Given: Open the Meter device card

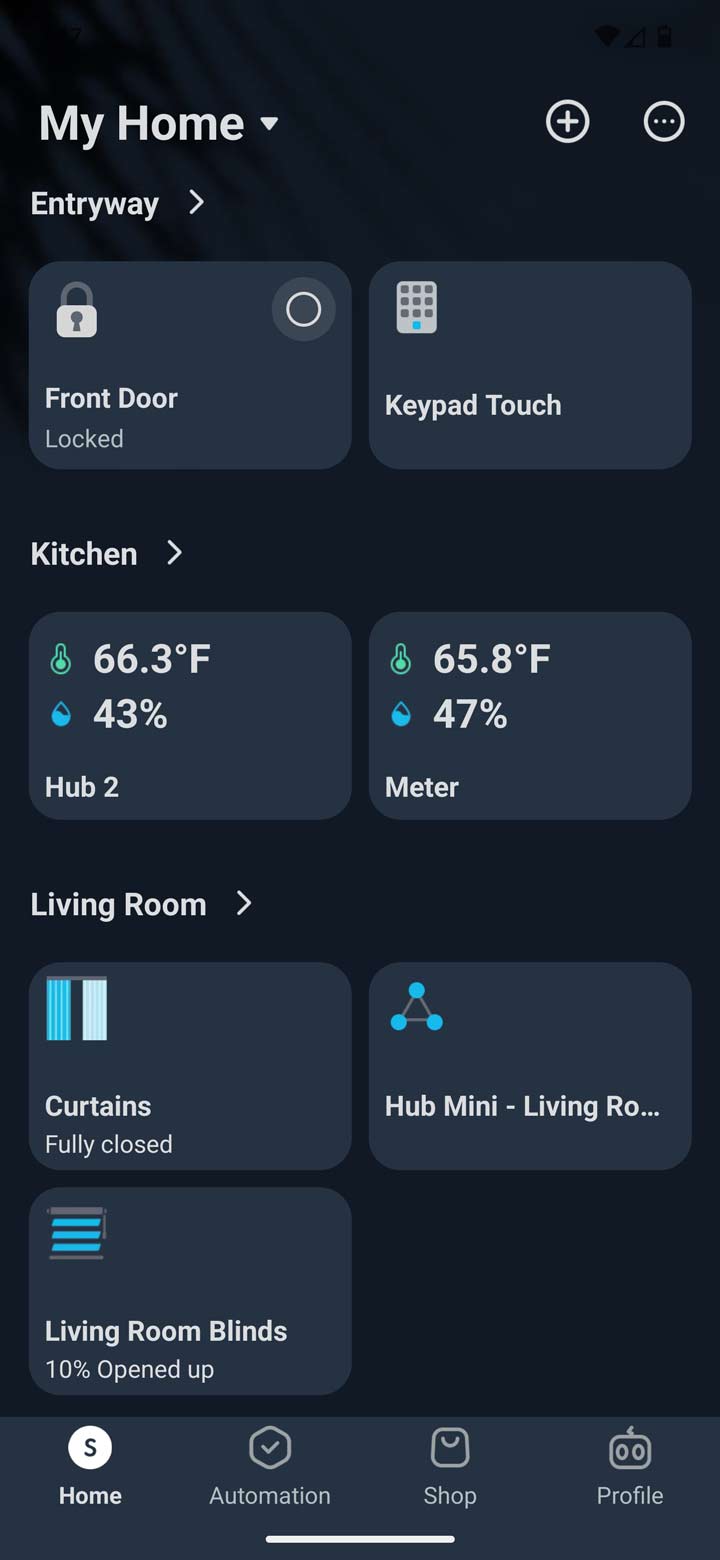Looking at the screenshot, I should point(530,716).
